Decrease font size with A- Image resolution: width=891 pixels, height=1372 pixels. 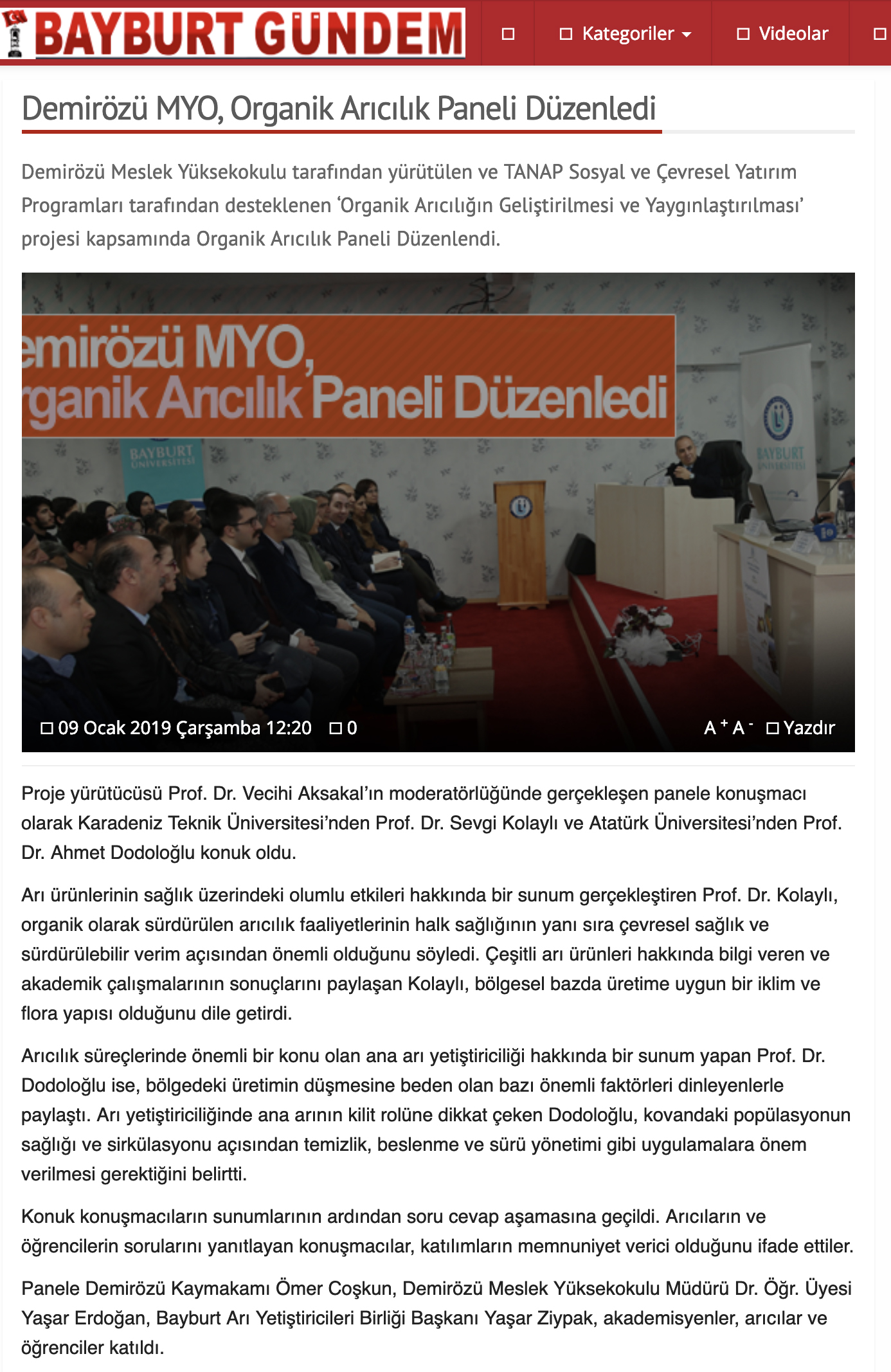(742, 728)
